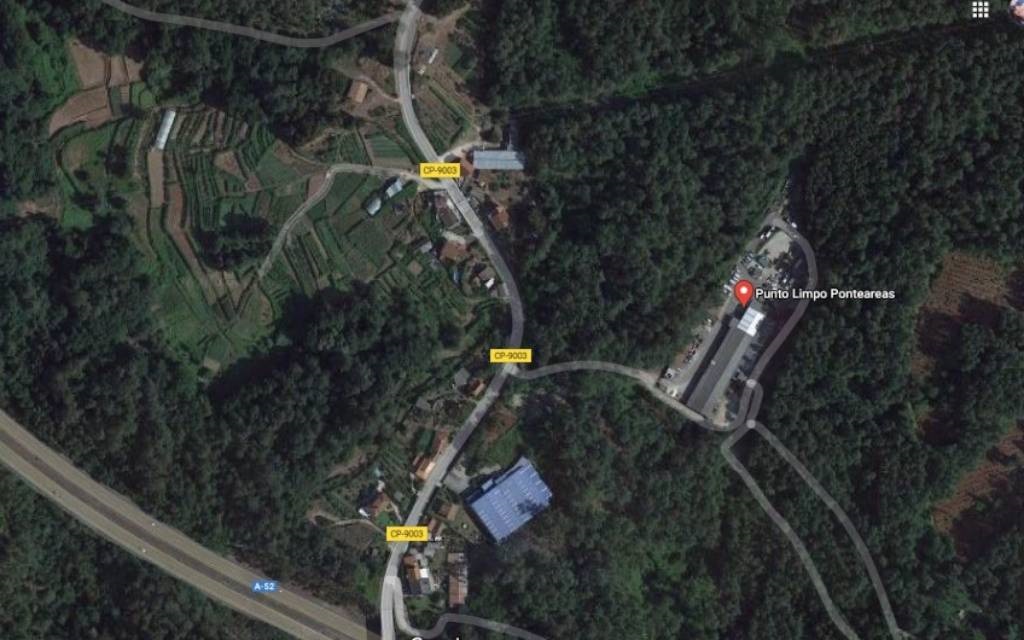Tap the Punto Limpo Ponteareas pin

pos(743,293)
